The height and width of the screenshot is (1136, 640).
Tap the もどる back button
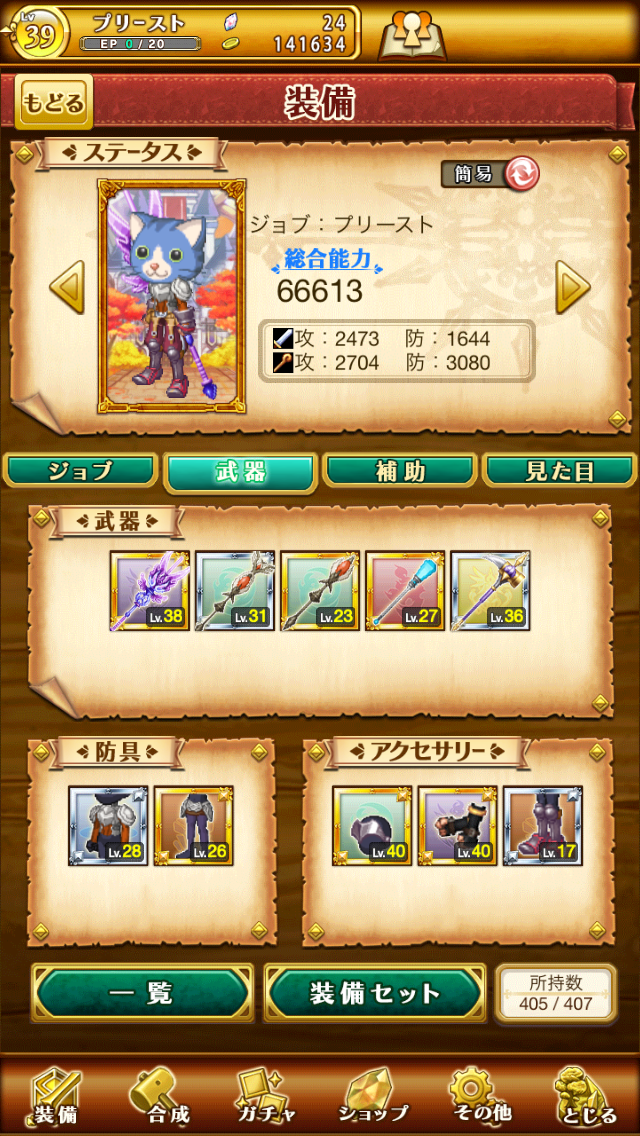click(x=54, y=102)
